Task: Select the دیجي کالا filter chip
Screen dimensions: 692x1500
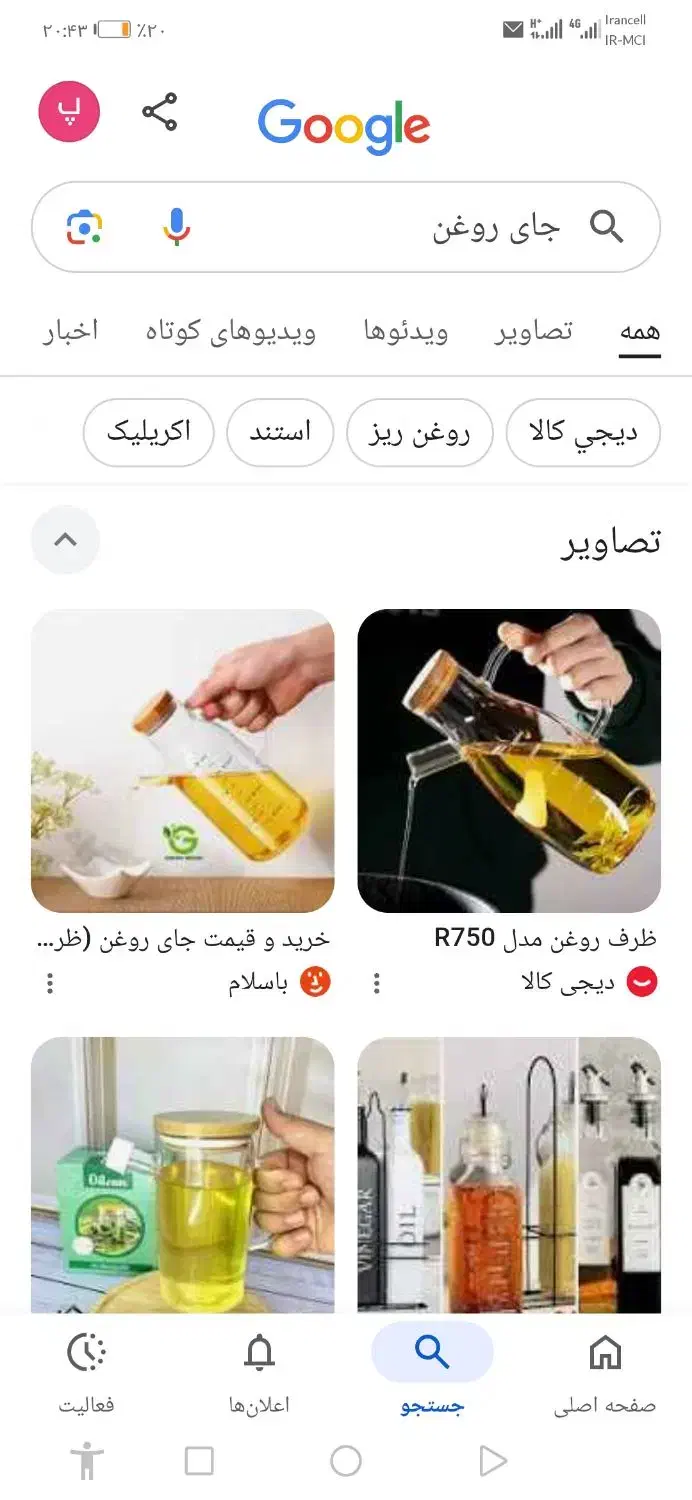Action: 583,432
